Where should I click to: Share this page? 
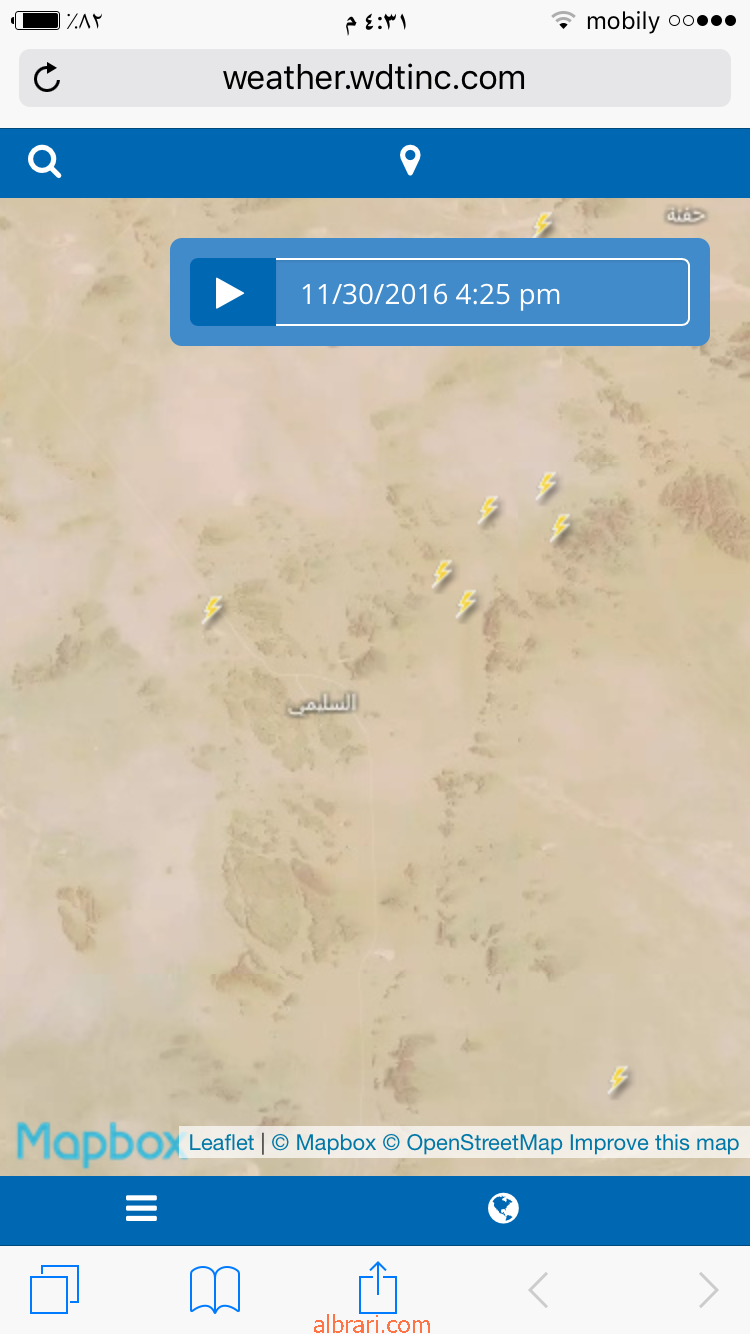click(378, 1287)
